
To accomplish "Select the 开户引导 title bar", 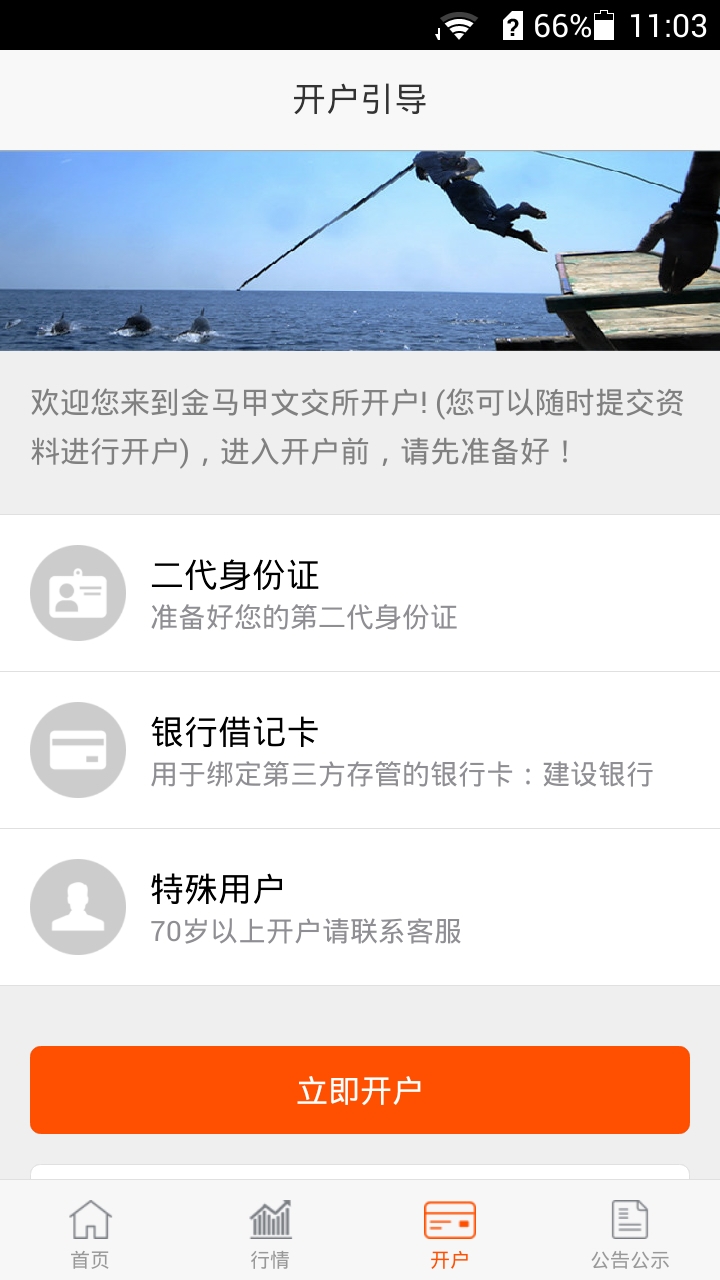I will tap(359, 97).
